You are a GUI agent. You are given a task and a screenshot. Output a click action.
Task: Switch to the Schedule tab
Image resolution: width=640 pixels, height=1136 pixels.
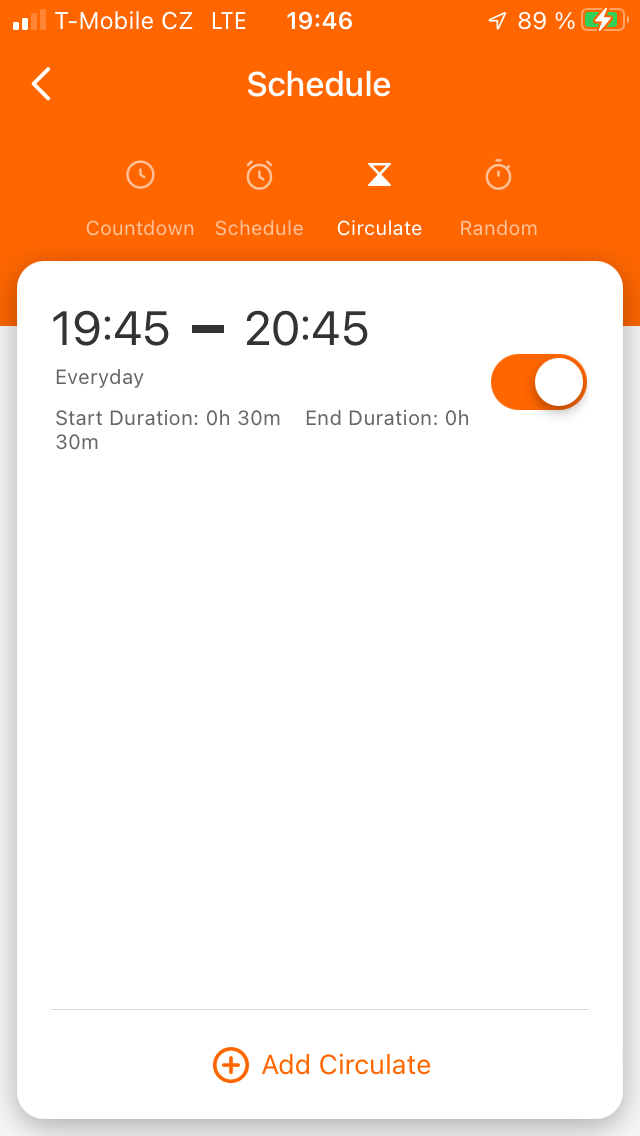coord(259,199)
